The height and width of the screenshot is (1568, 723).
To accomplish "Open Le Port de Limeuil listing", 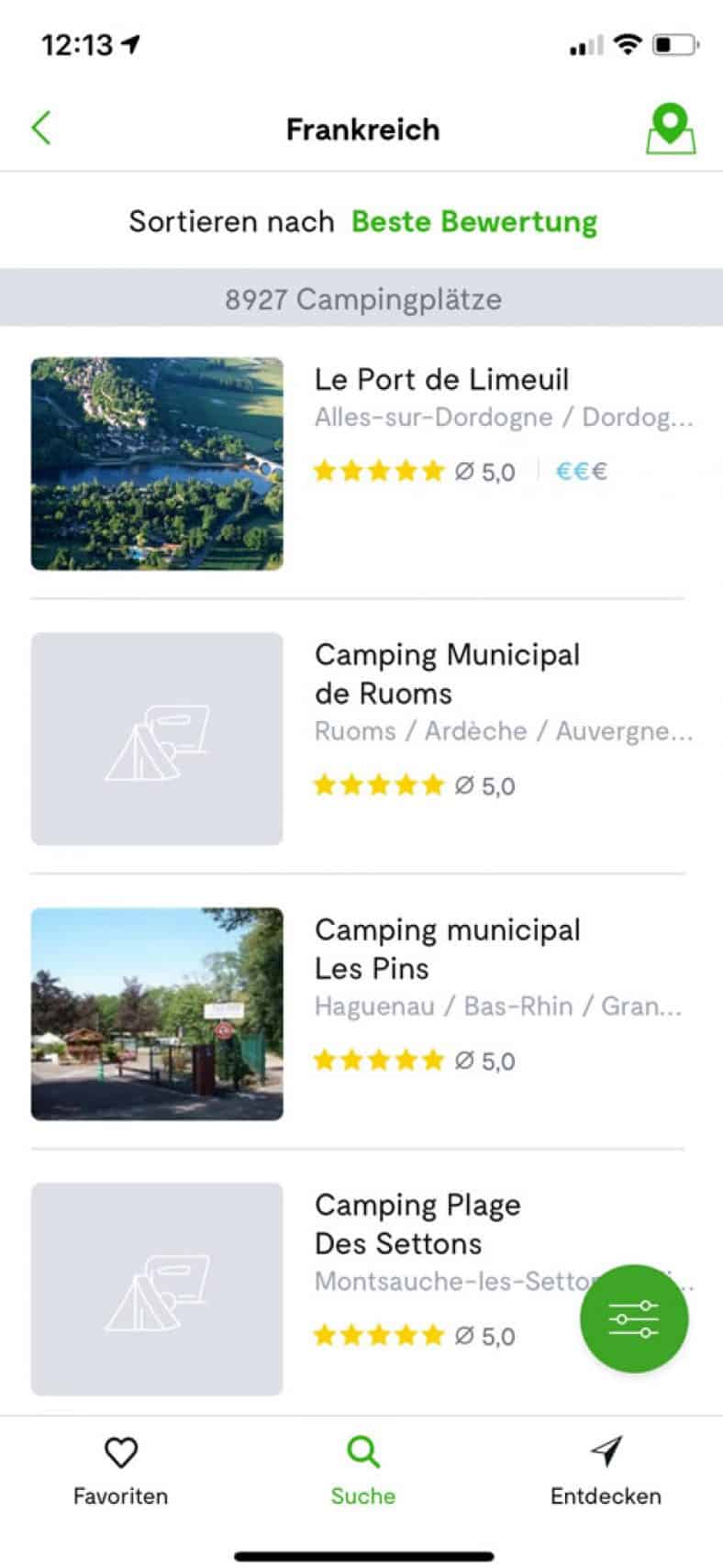I will (x=441, y=379).
